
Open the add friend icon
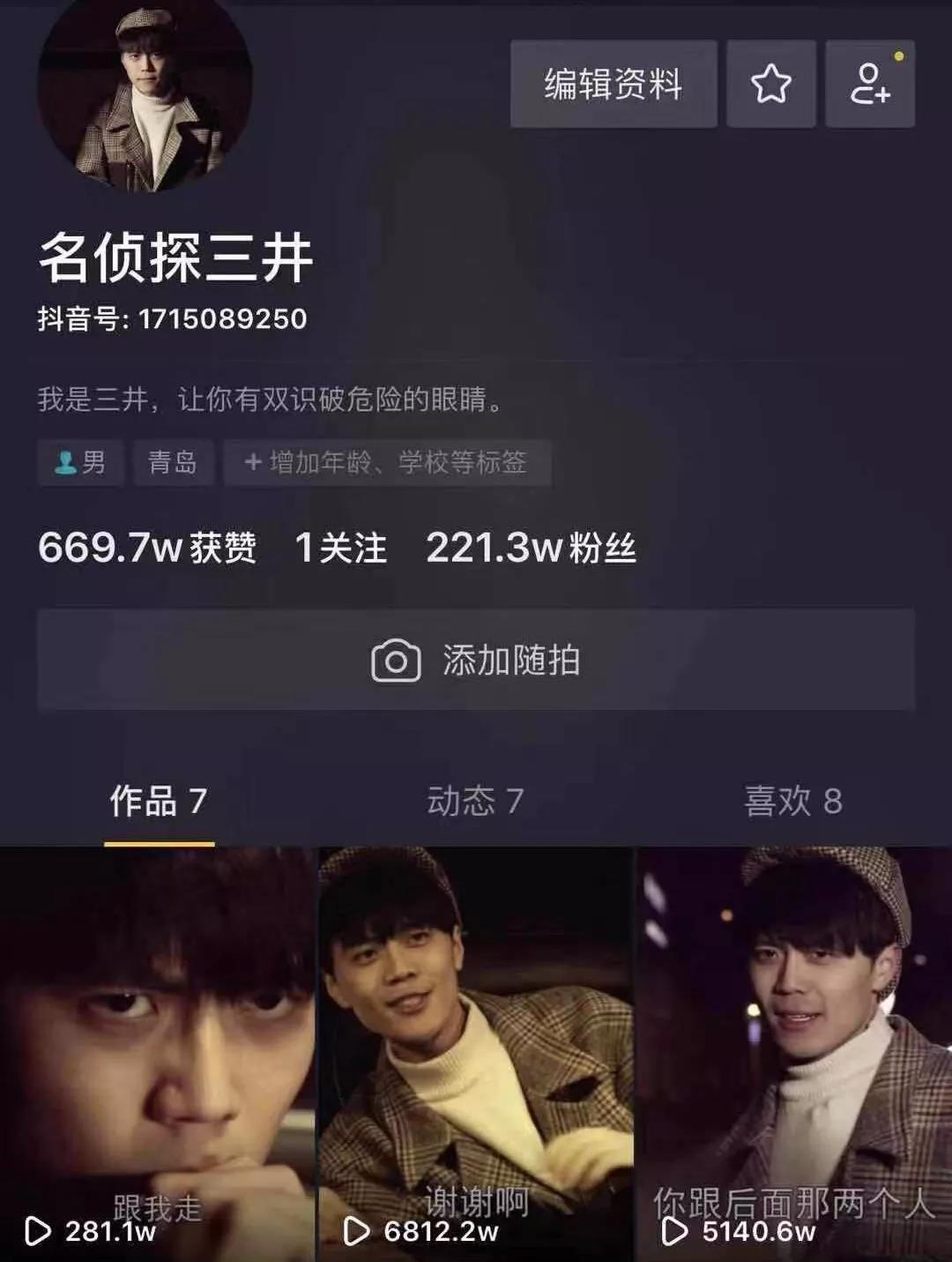point(870,85)
